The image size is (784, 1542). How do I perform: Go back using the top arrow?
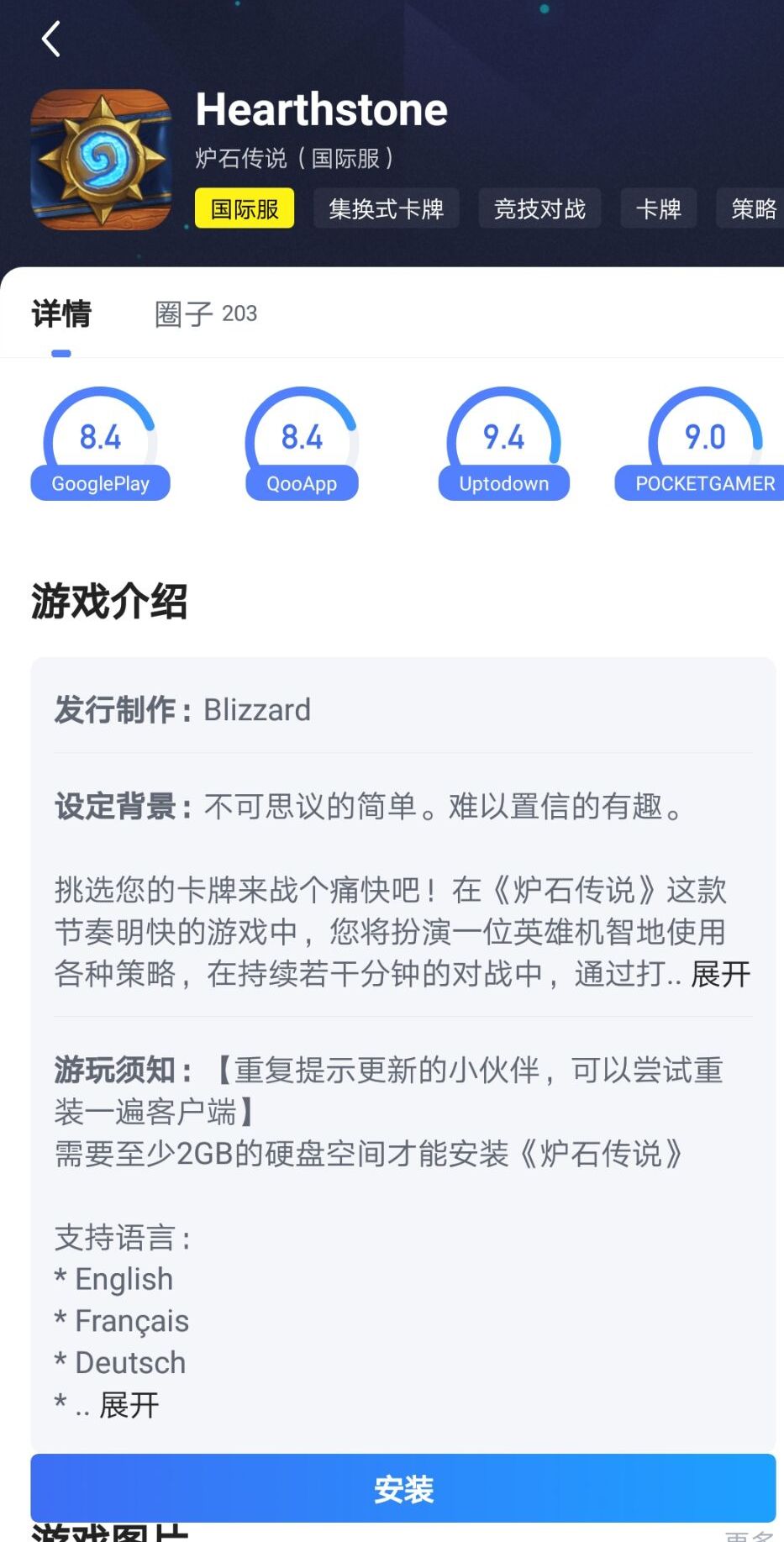[51, 39]
